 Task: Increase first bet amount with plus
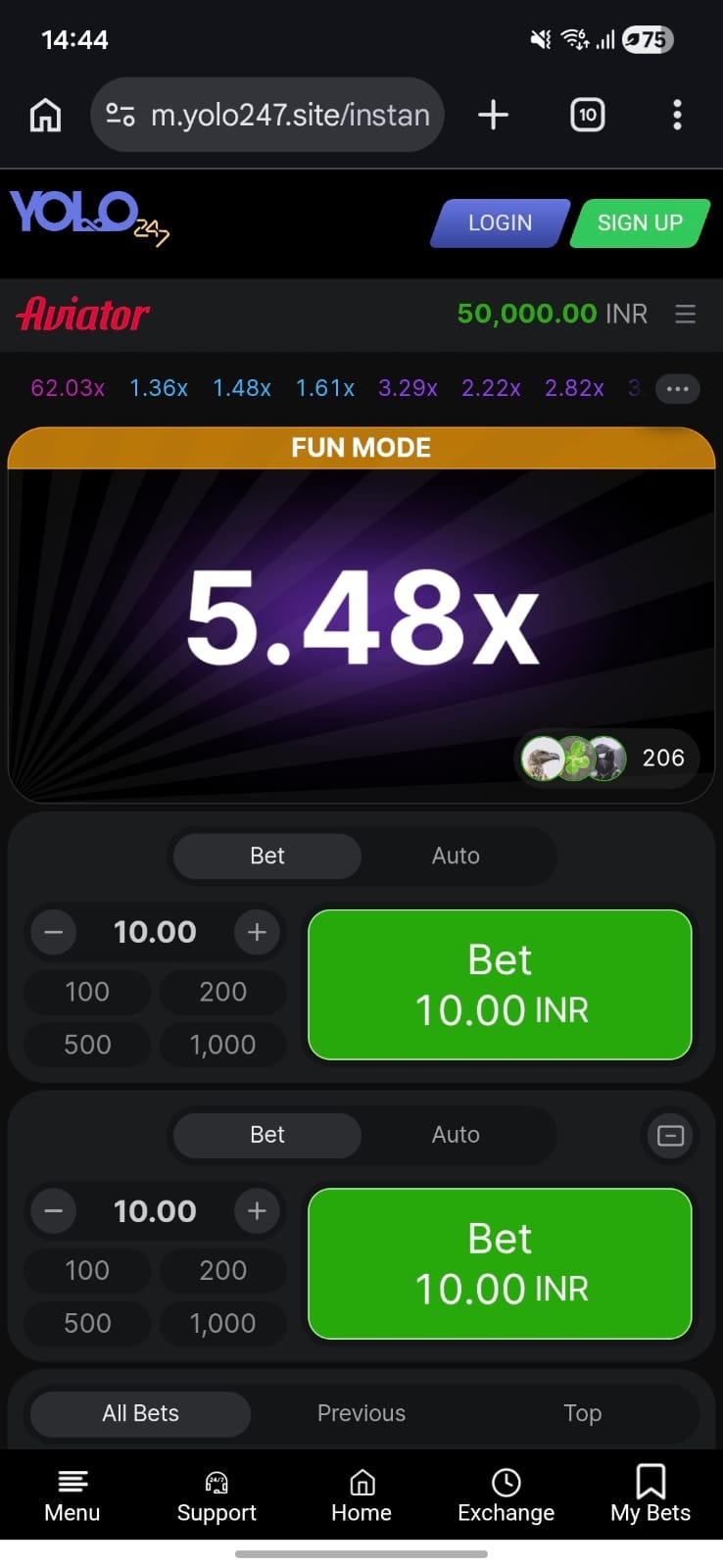click(257, 932)
